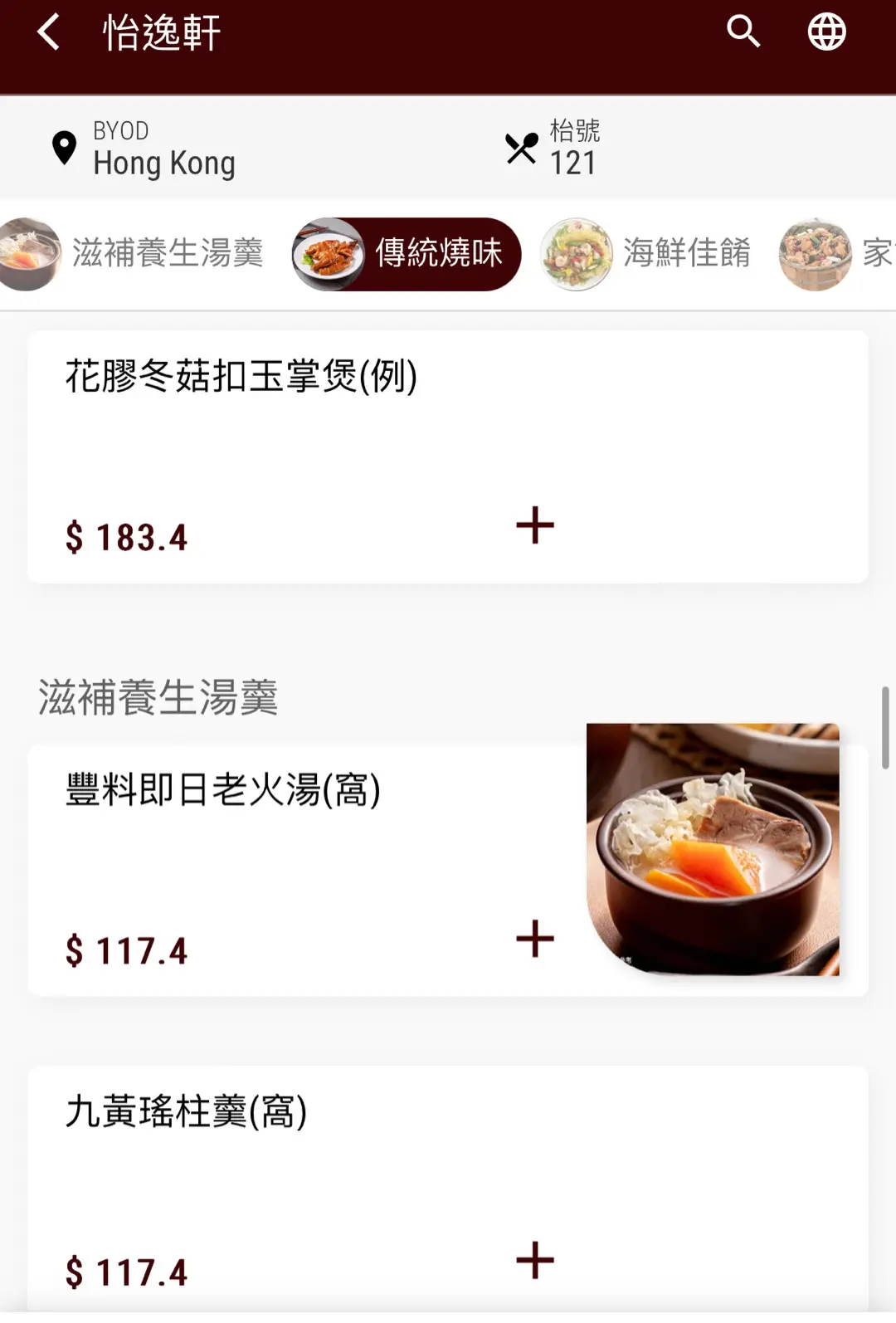896x1323 pixels.
Task: Select the 傳統燒味 category
Action: 407,254
